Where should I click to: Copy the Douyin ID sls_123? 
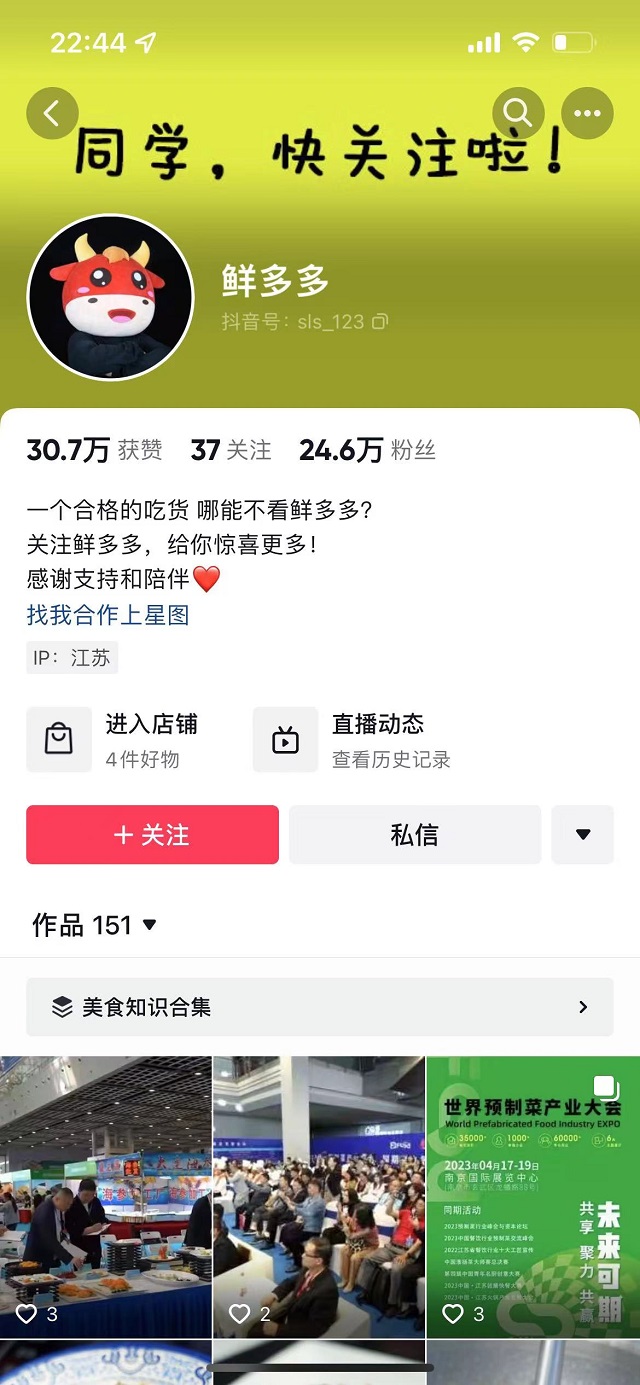(380, 322)
